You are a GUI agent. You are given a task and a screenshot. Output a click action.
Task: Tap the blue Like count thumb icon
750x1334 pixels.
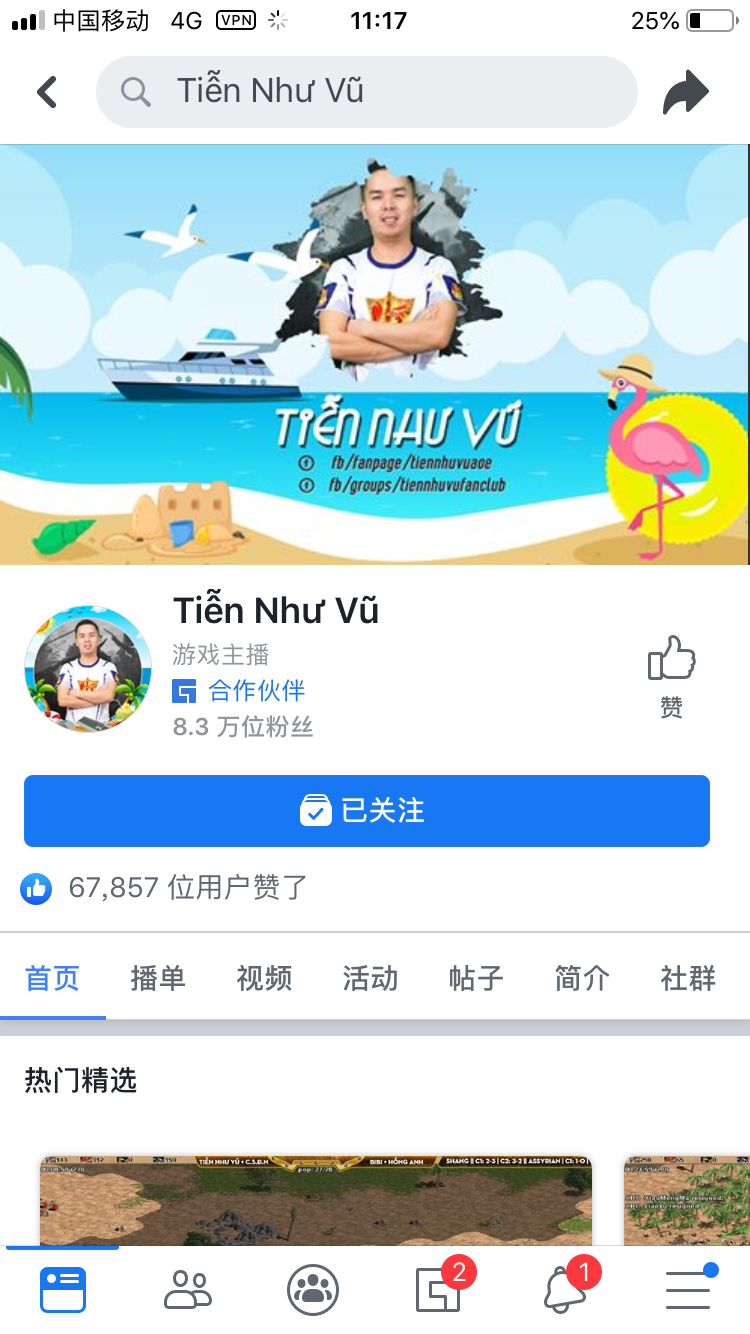[x=36, y=888]
